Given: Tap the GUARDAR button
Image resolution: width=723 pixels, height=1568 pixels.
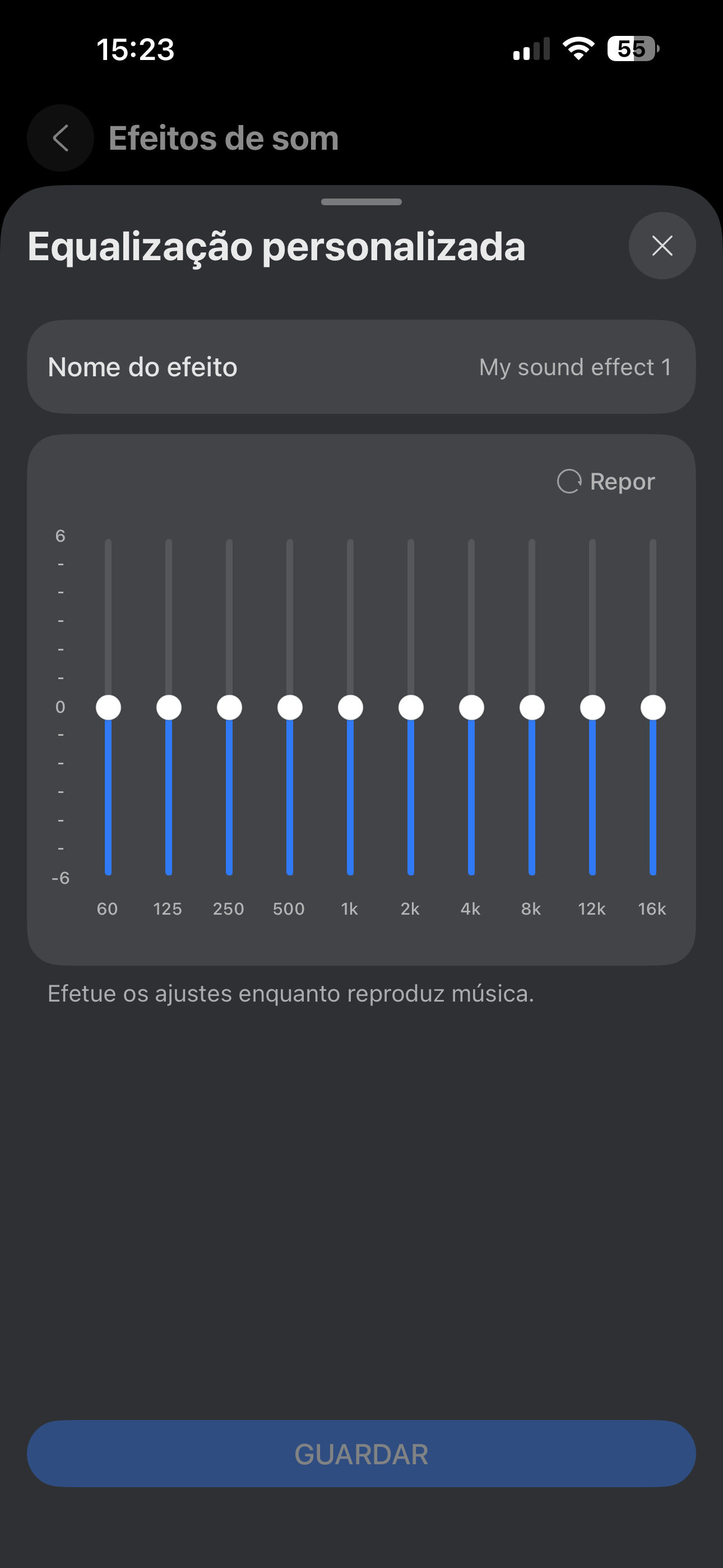Looking at the screenshot, I should (x=361, y=1454).
